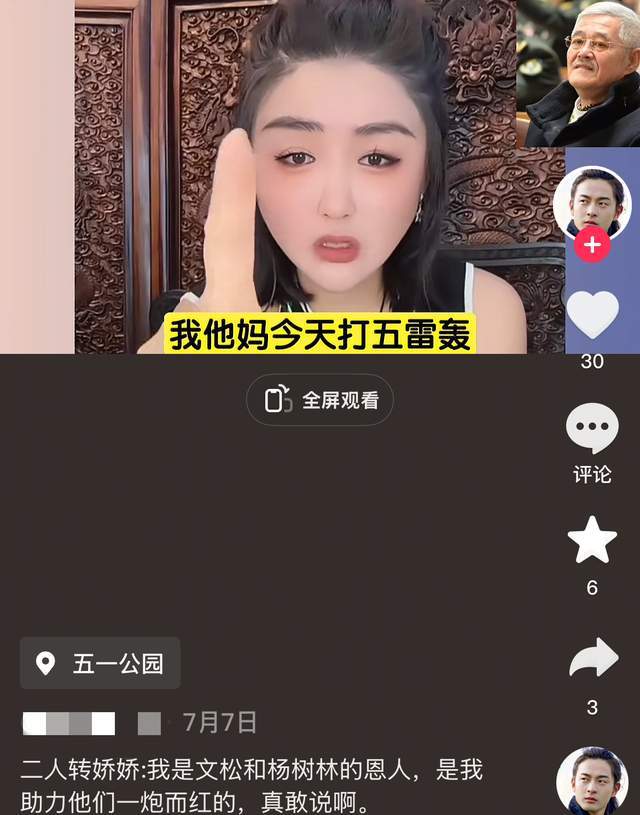The height and width of the screenshot is (815, 640).
Task: Like this video with the heart
Action: [592, 315]
